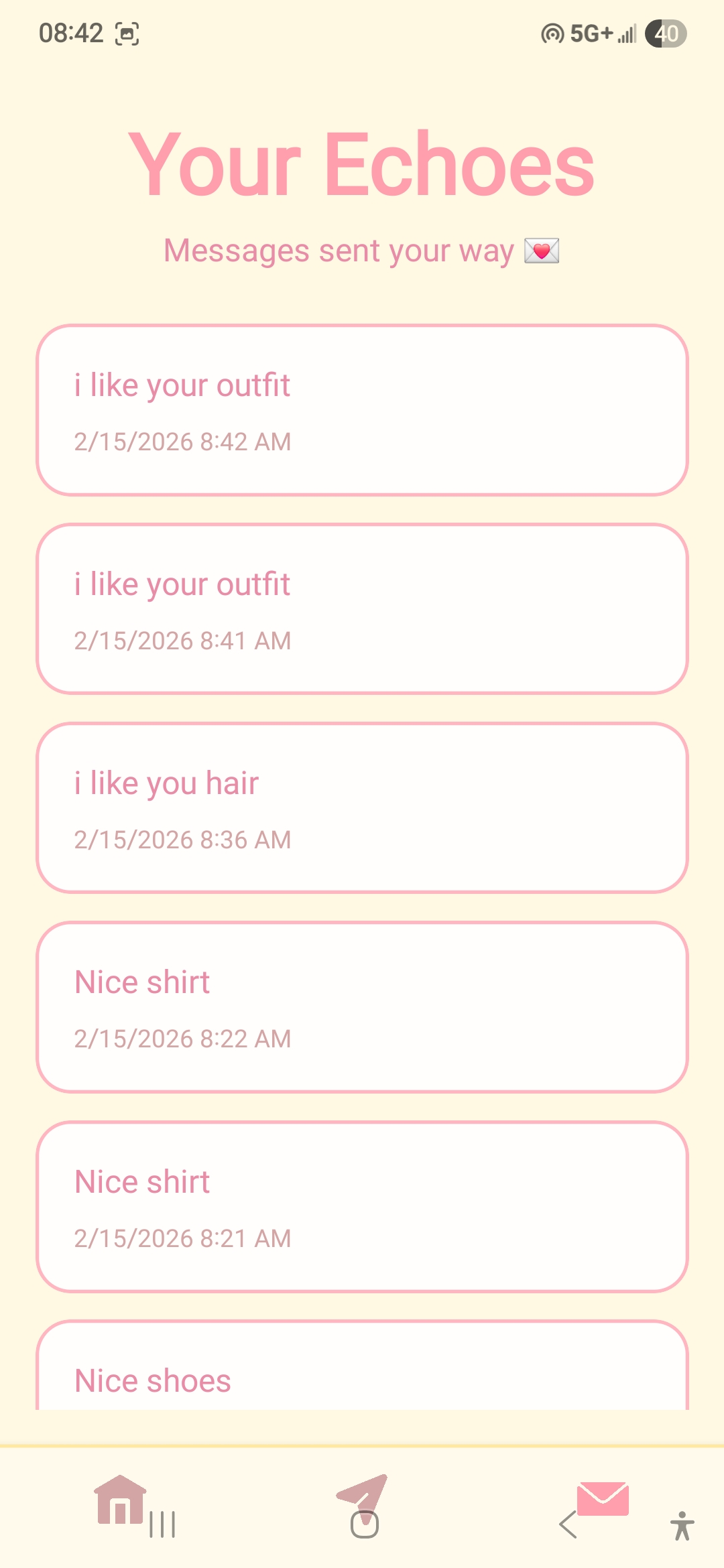Select the inbox envelope tab
724x1568 pixels.
603,1498
